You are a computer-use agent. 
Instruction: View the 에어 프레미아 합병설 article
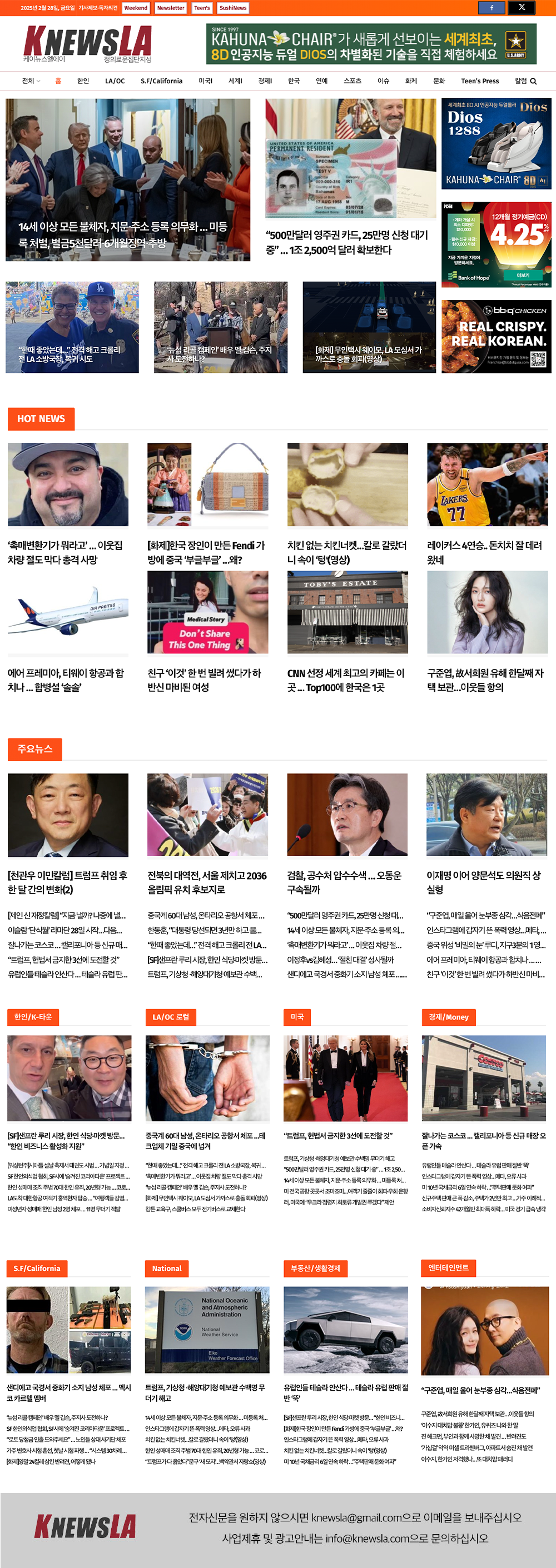click(66, 680)
